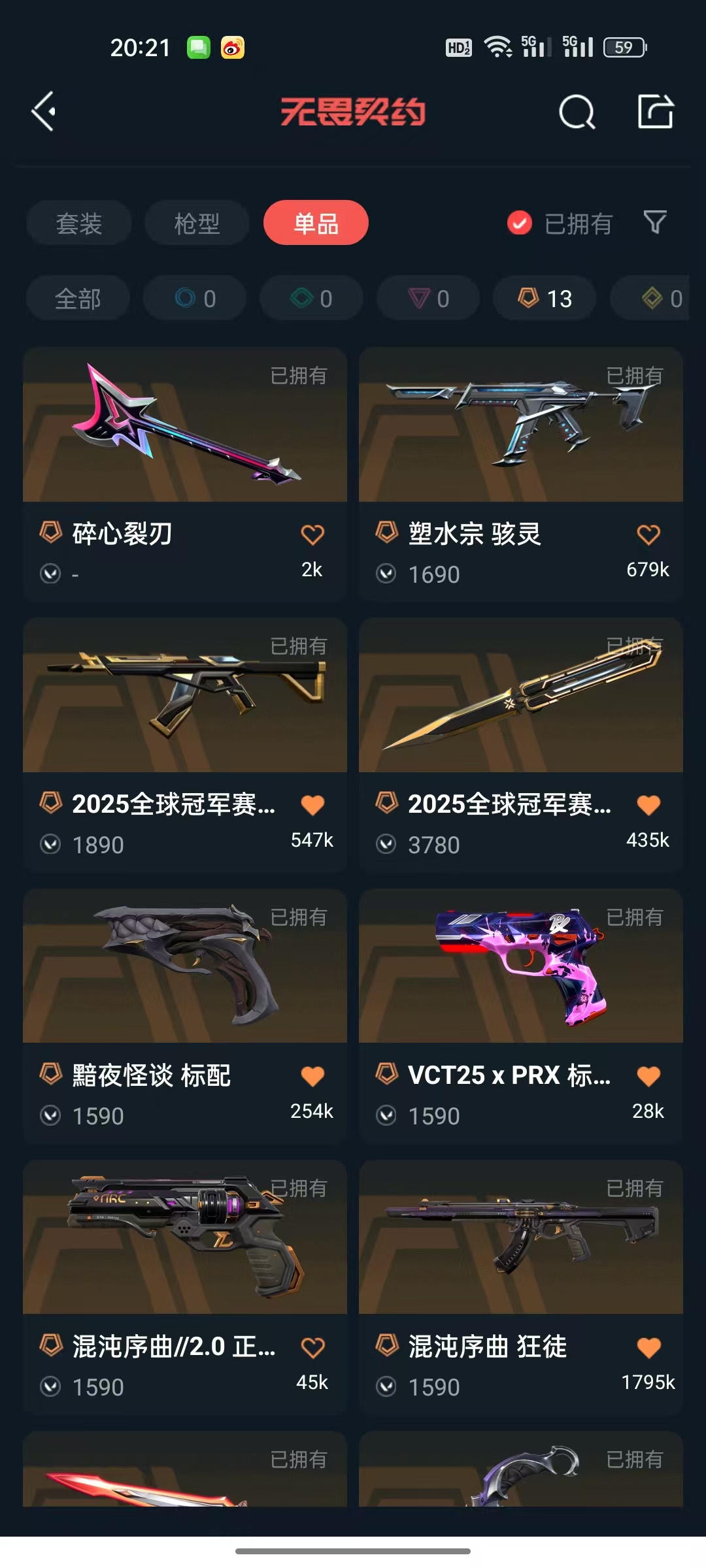Switch to the 套装 tab

[x=79, y=223]
